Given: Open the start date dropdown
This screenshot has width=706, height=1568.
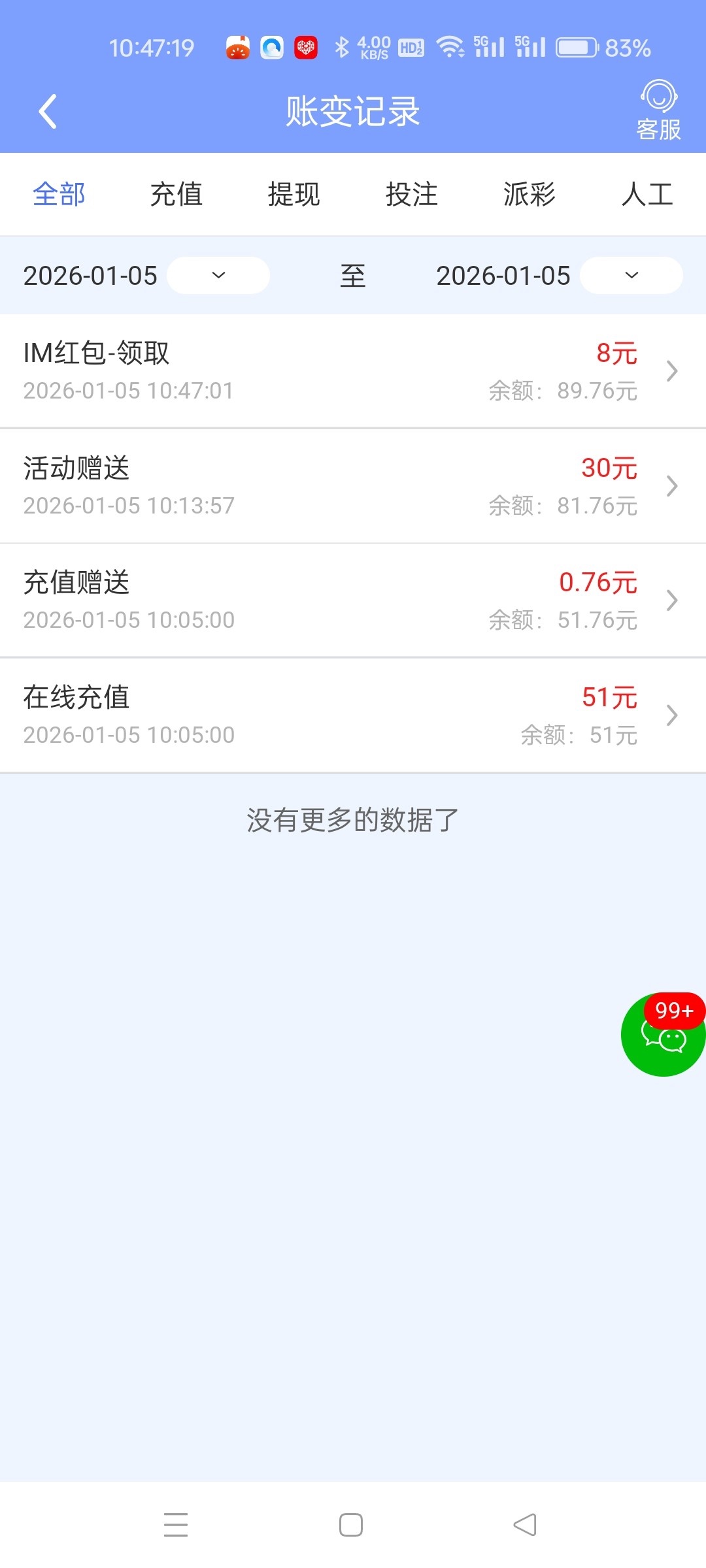Looking at the screenshot, I should pyautogui.click(x=218, y=276).
